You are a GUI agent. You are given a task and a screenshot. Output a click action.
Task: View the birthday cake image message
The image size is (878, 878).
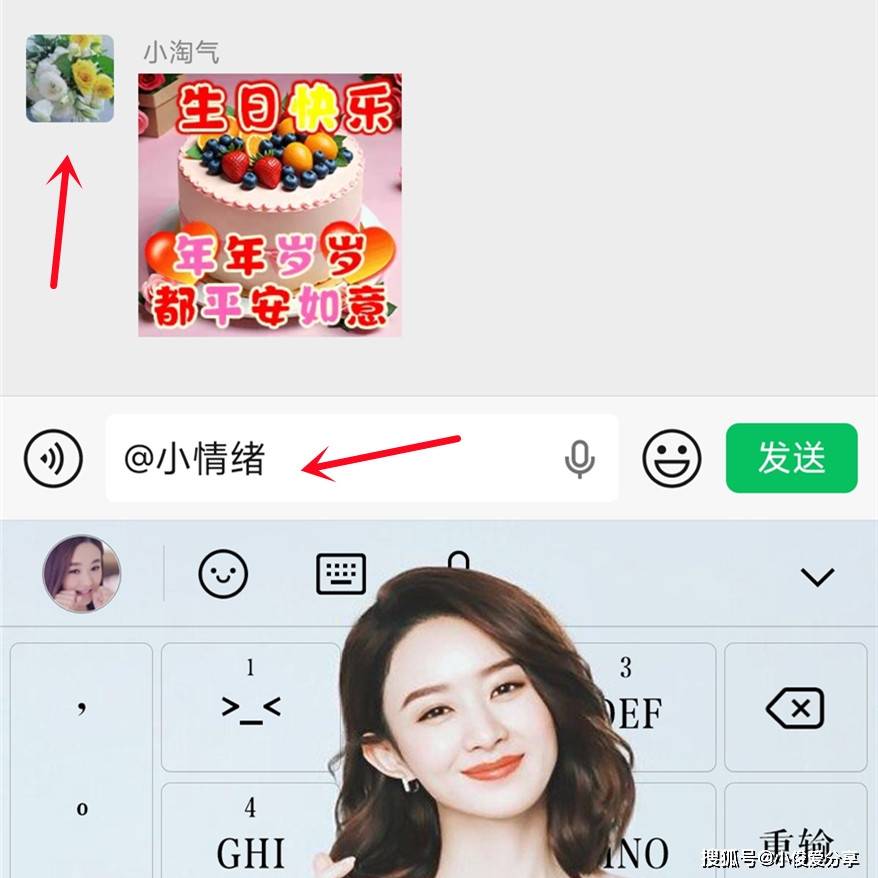coord(270,205)
